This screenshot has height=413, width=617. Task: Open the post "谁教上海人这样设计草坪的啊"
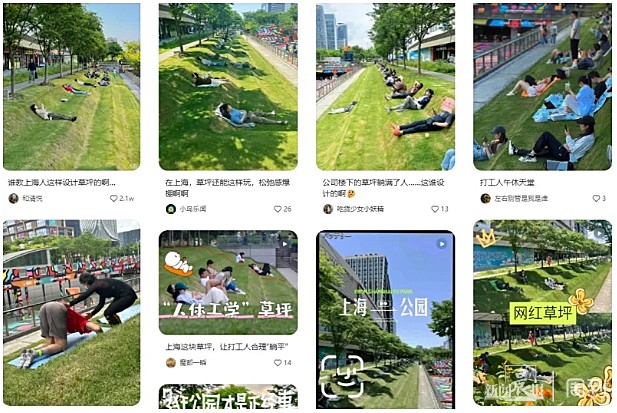point(71,87)
